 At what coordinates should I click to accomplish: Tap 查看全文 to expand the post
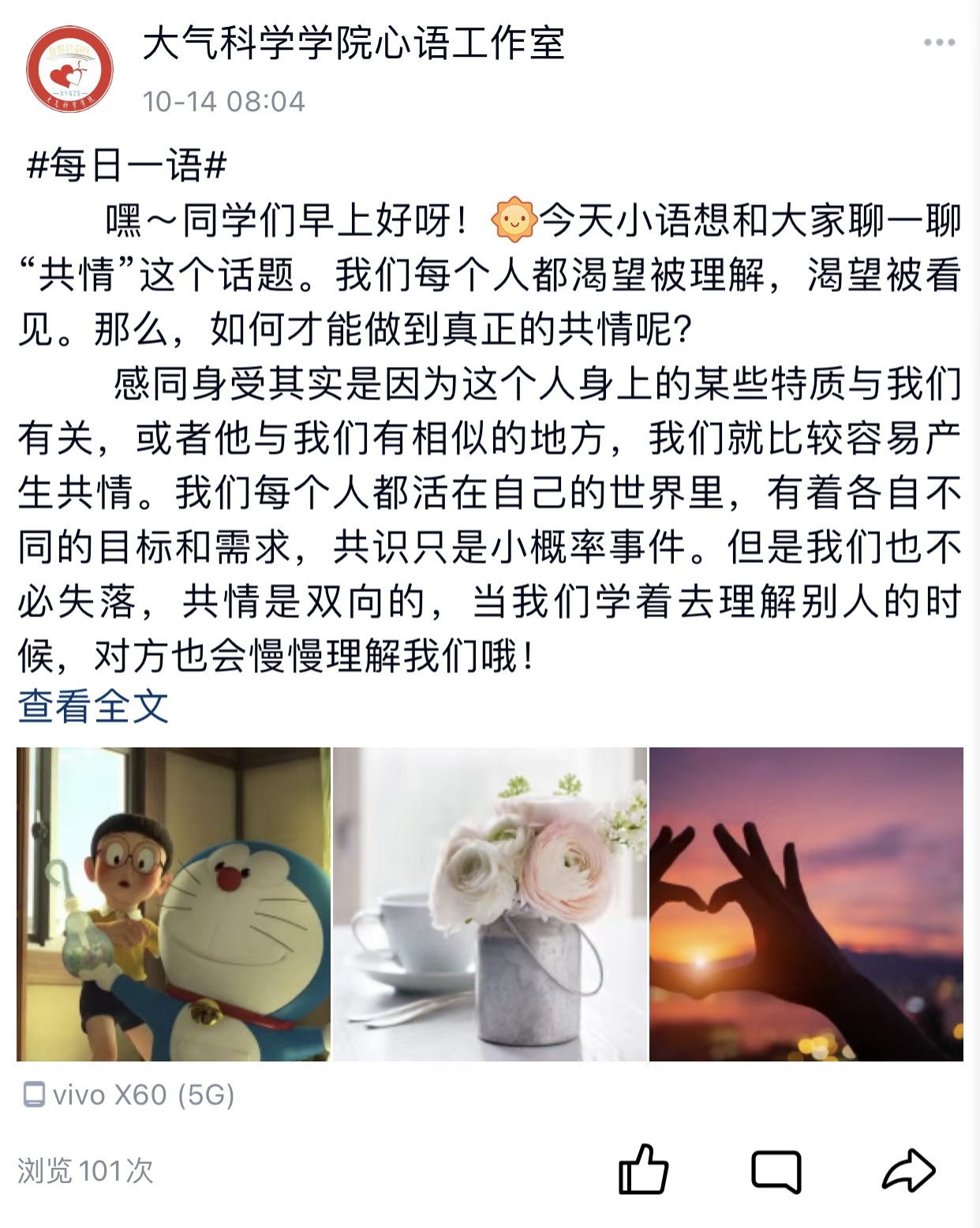[x=93, y=706]
